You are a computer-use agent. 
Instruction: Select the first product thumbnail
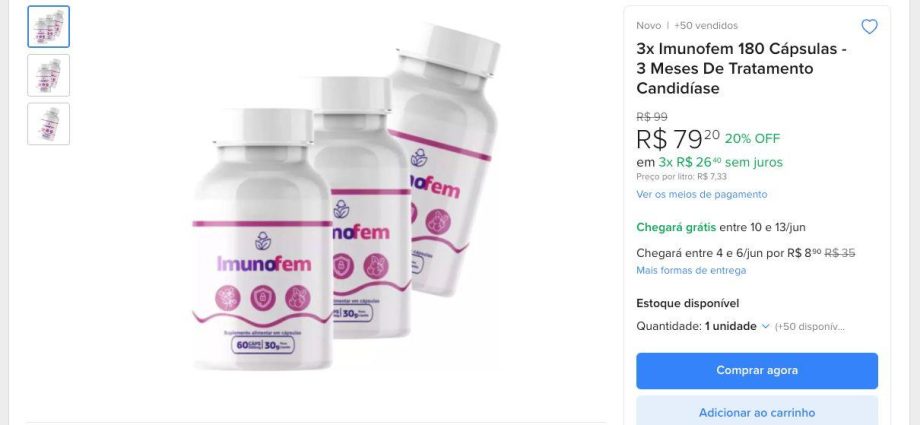48,27
